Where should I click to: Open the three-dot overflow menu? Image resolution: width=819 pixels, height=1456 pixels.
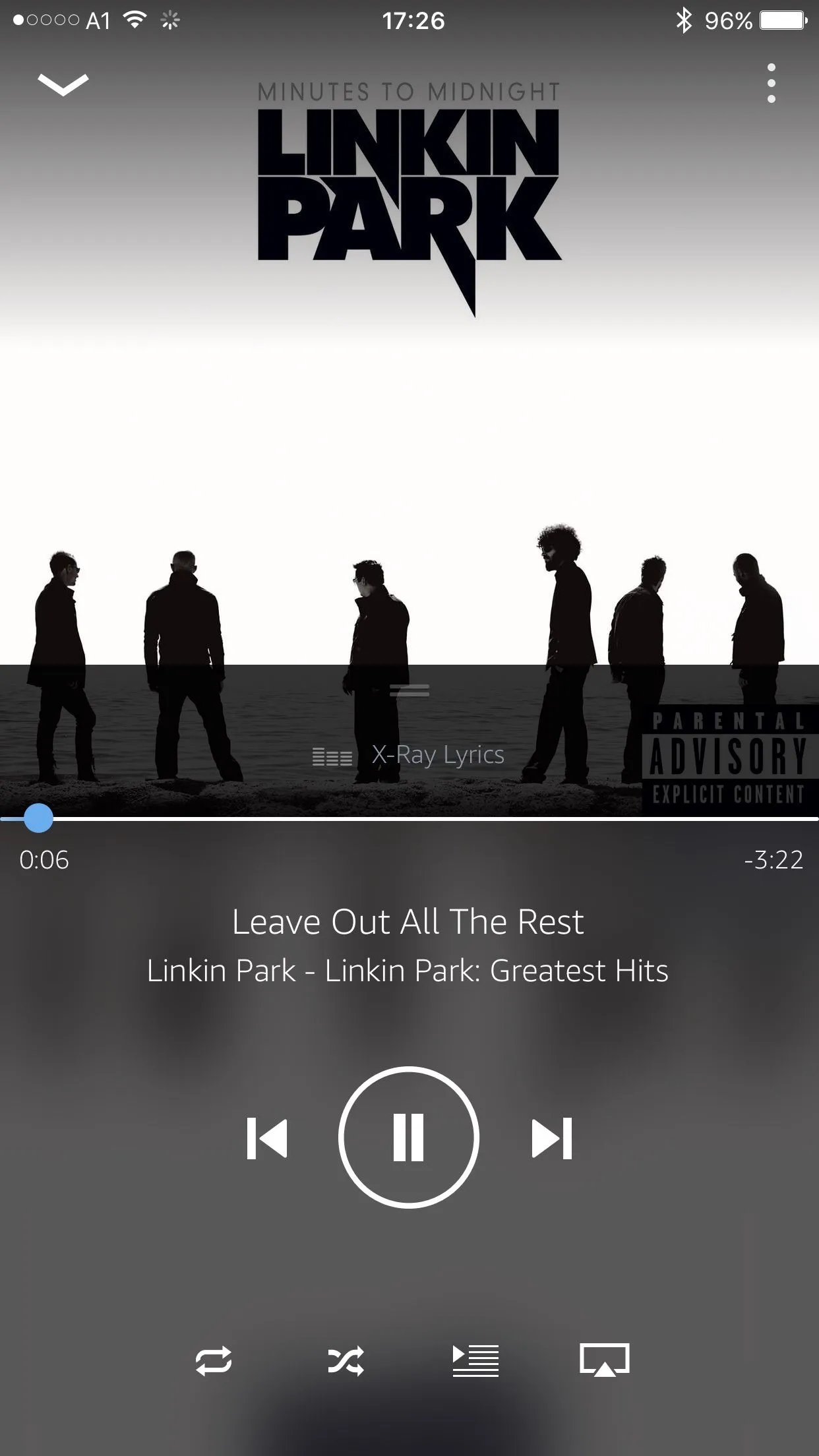tap(771, 83)
